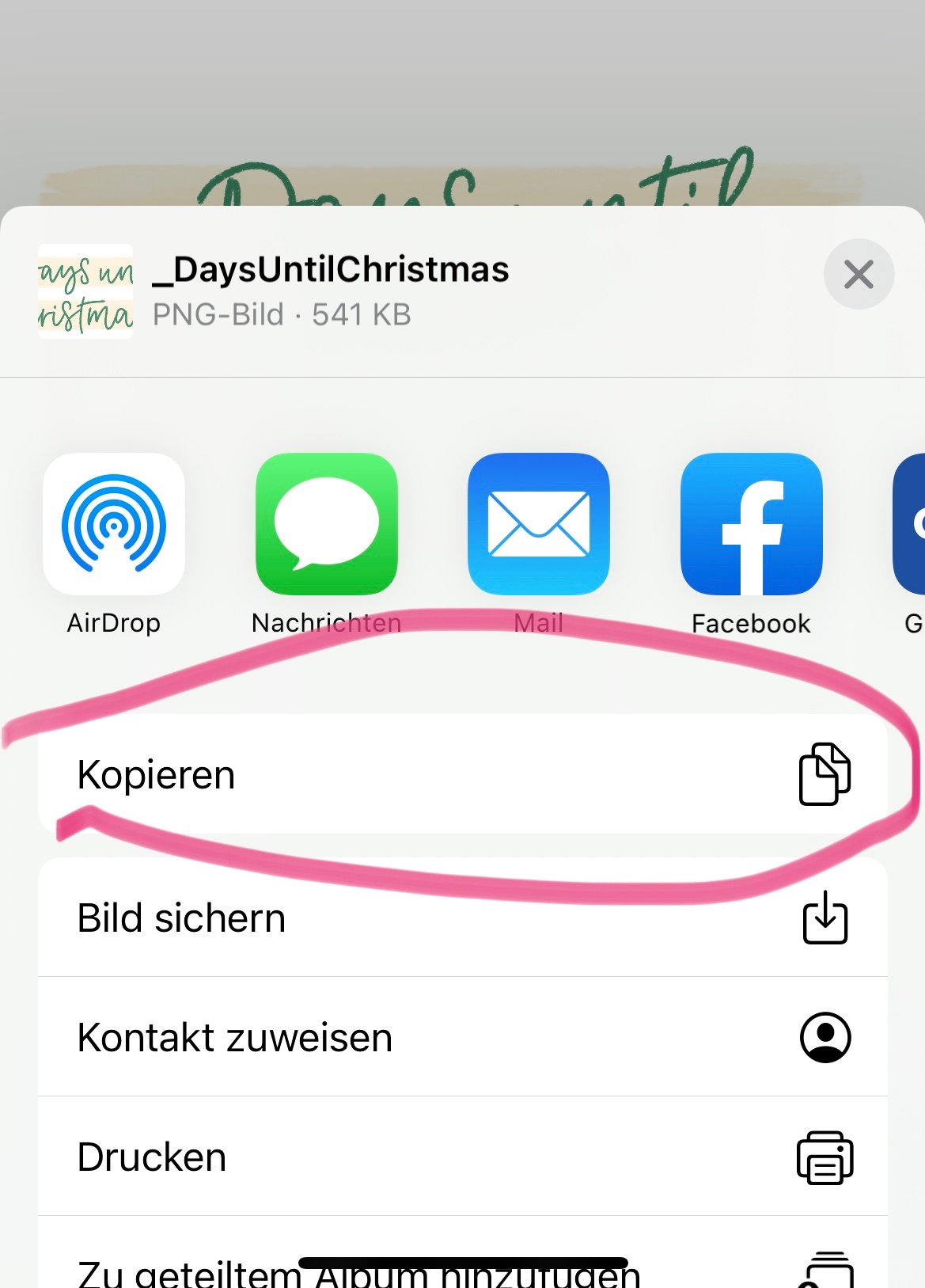Send the image through Nachrichten
925x1288 pixels.
(326, 523)
